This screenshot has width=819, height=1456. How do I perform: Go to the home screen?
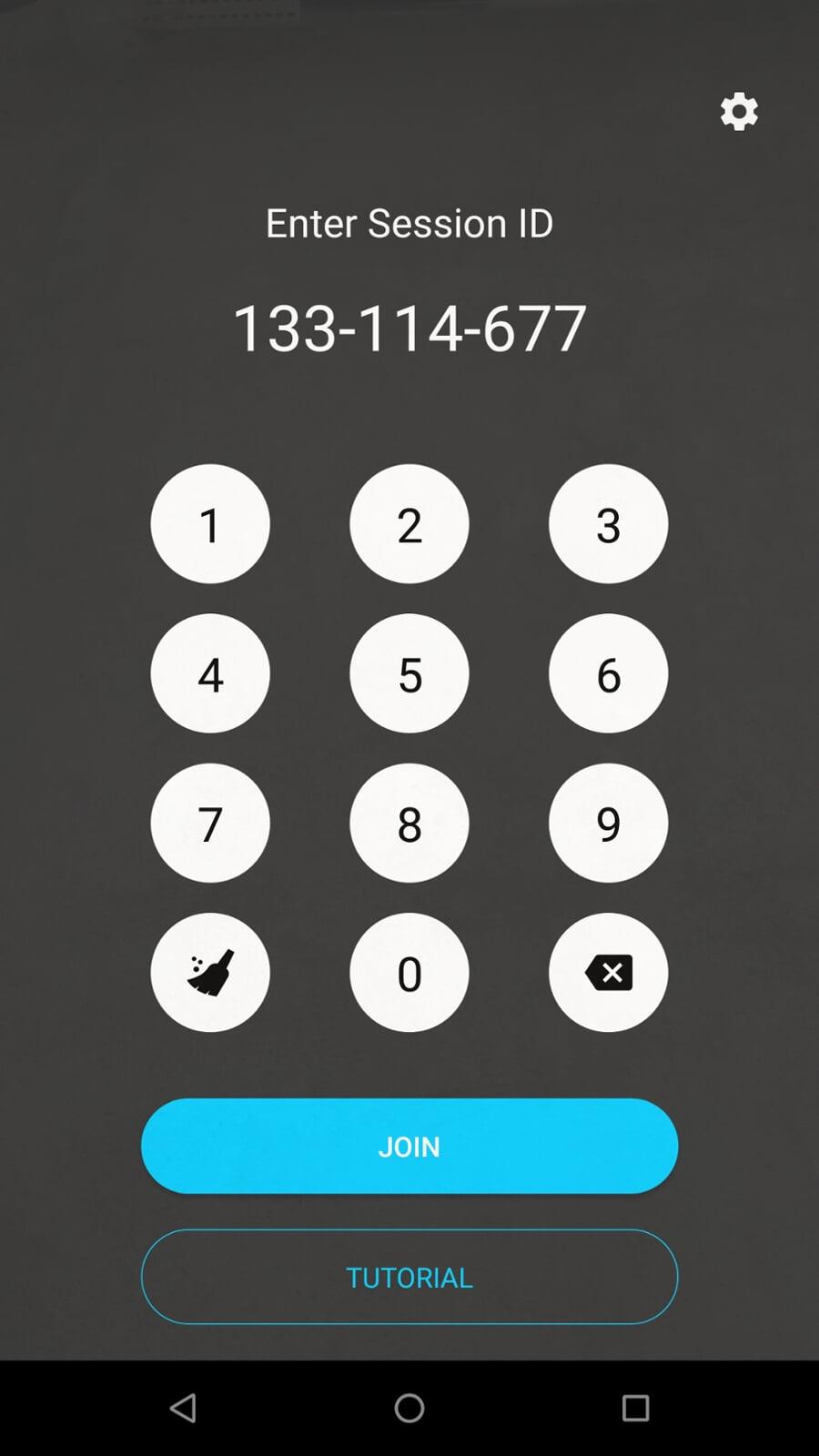pos(409,1408)
